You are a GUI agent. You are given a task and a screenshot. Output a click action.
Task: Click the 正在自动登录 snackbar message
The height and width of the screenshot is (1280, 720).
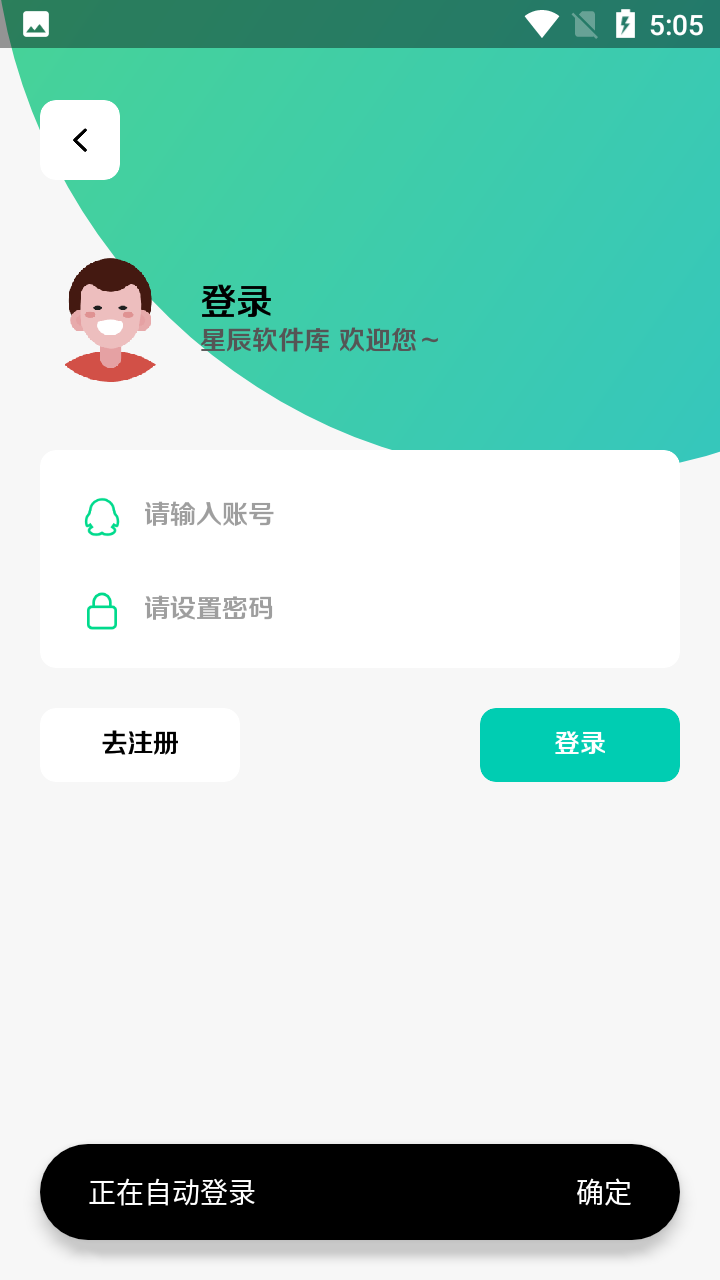tap(170, 1192)
